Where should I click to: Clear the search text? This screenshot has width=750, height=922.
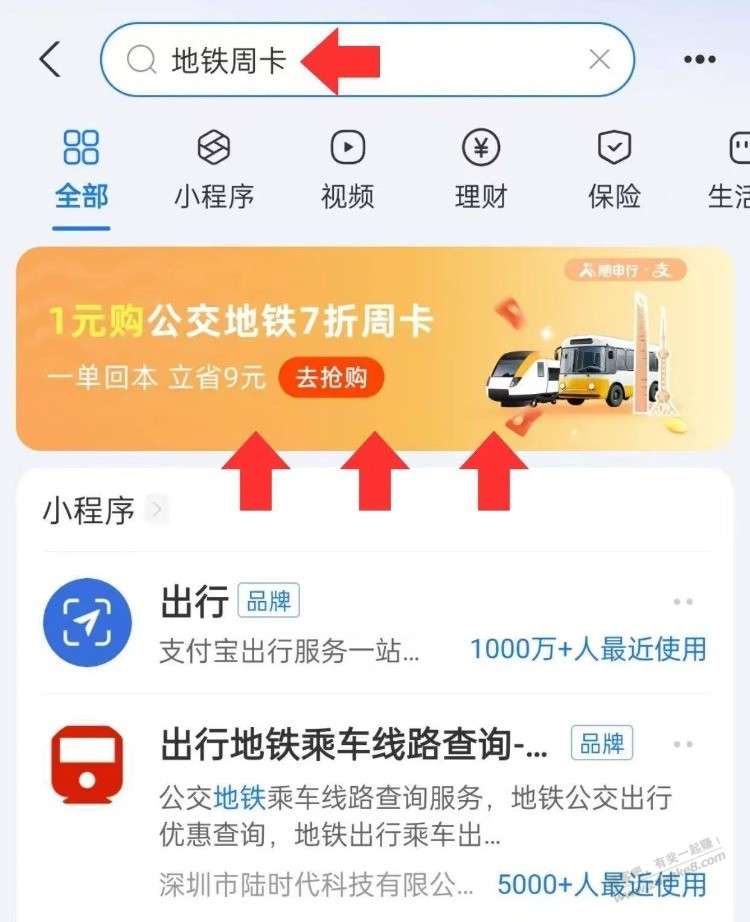[x=599, y=60]
